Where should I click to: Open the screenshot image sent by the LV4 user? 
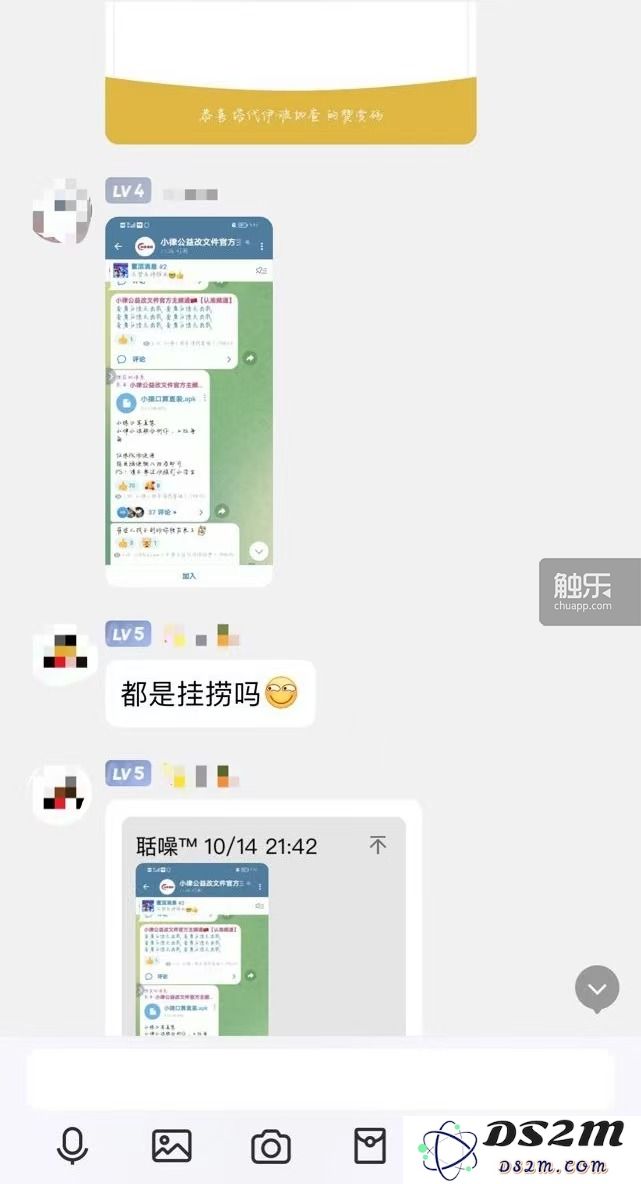189,400
